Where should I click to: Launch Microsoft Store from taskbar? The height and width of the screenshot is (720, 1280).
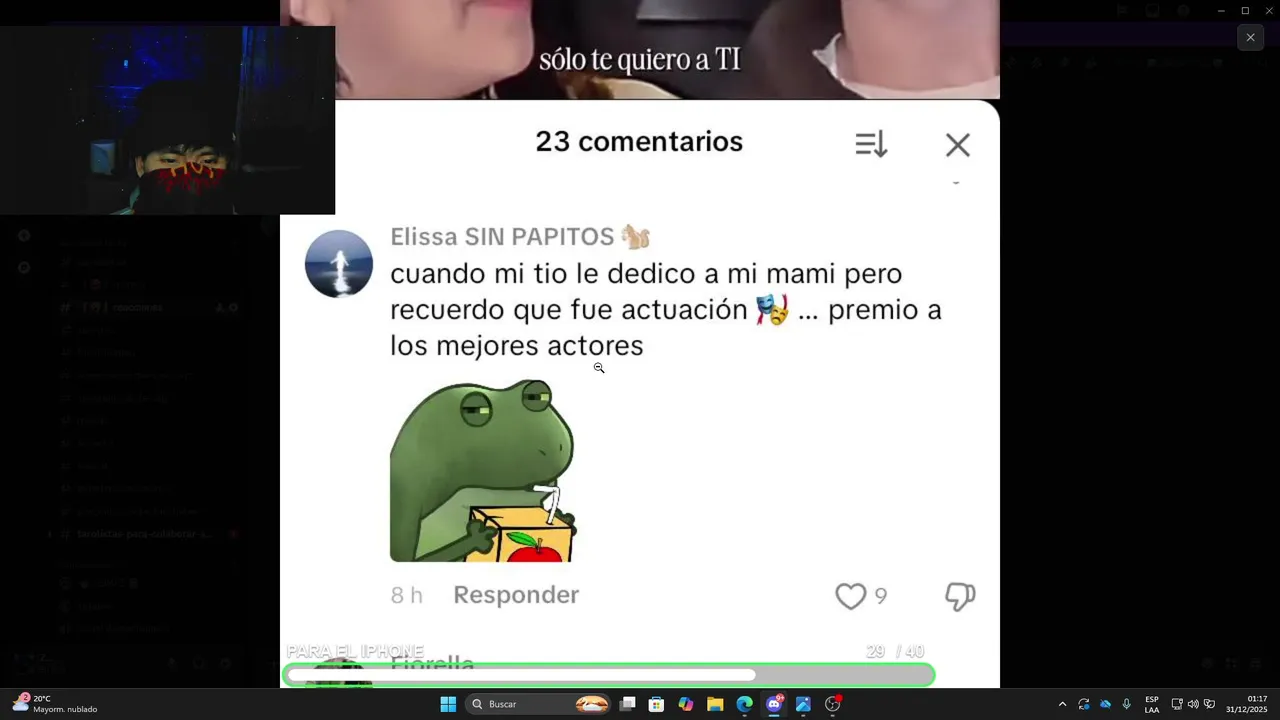[656, 704]
